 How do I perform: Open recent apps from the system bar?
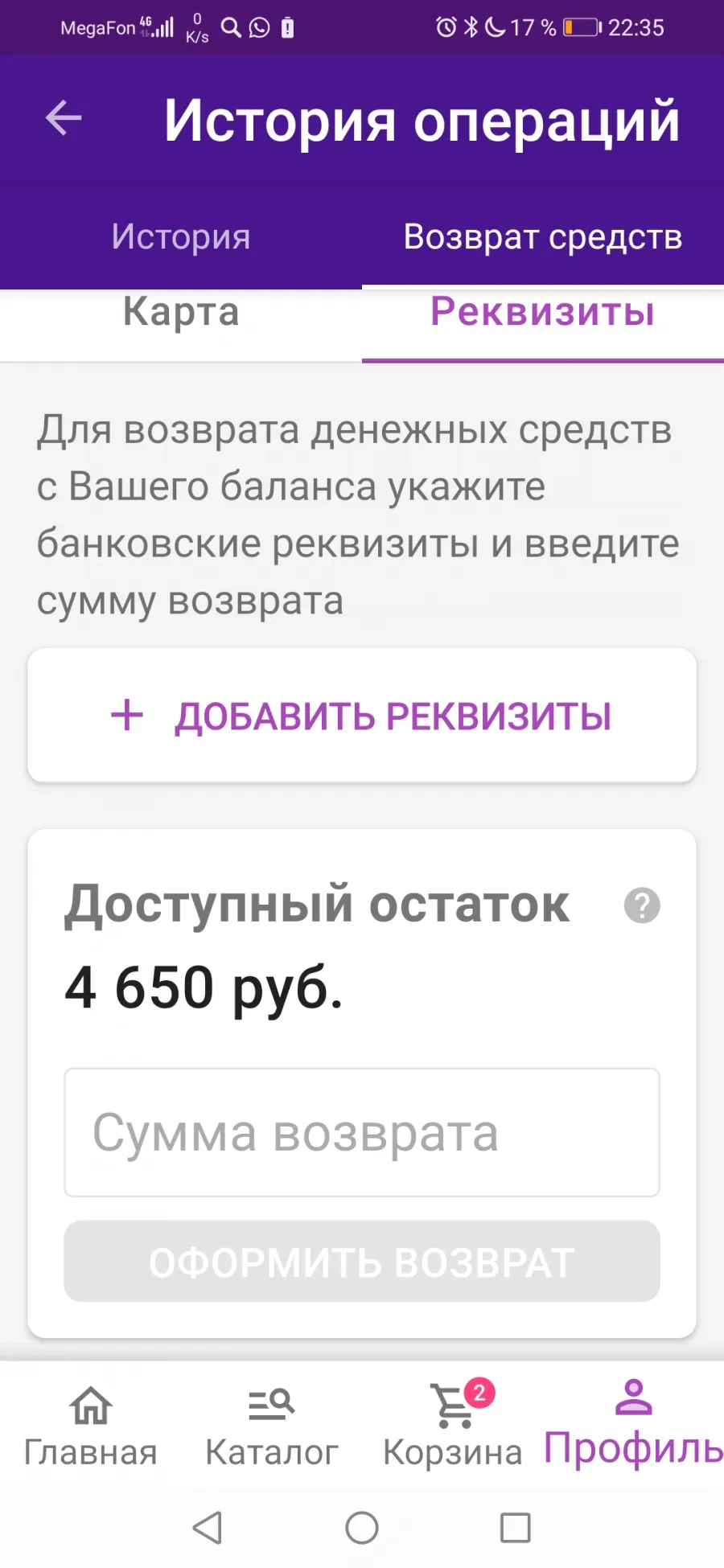(516, 1528)
